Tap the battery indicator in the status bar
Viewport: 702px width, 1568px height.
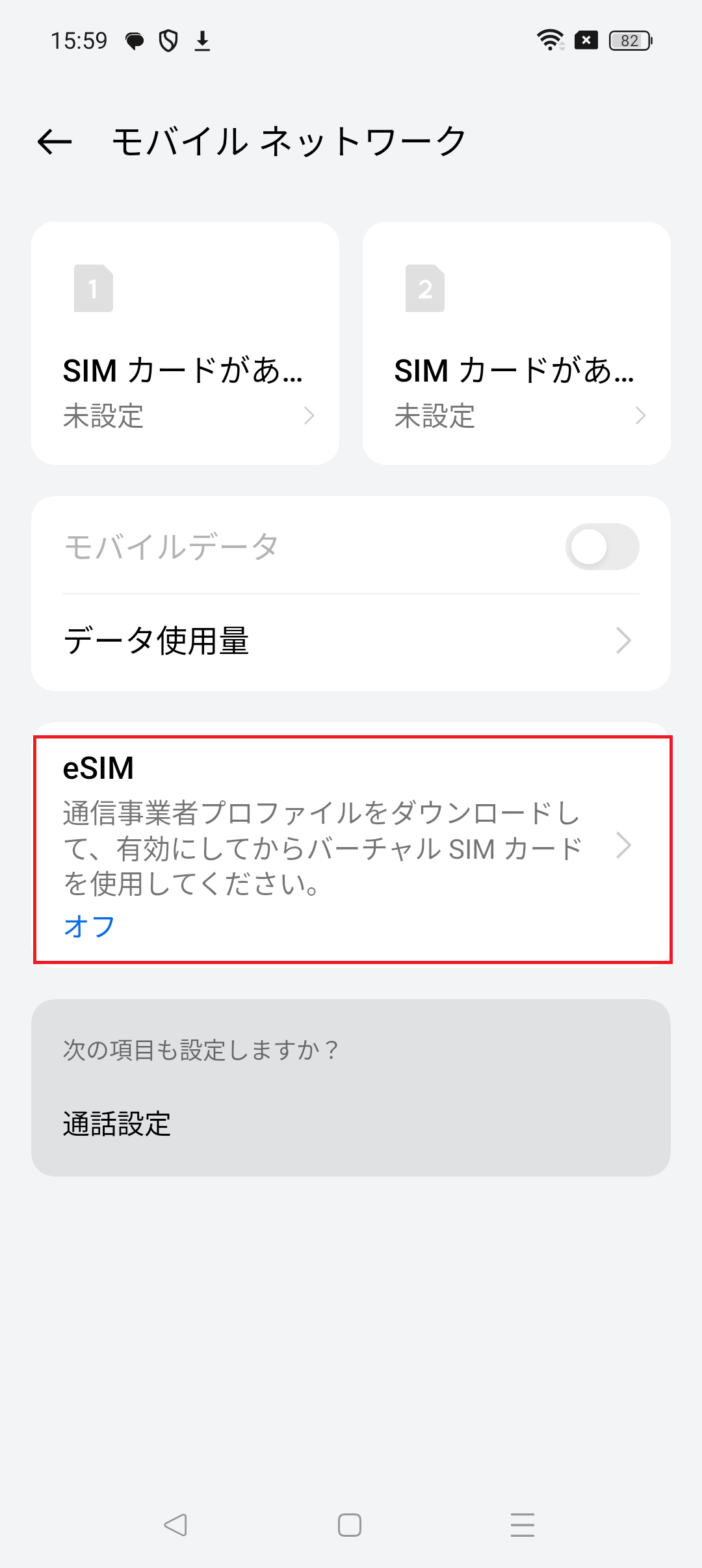click(x=629, y=40)
